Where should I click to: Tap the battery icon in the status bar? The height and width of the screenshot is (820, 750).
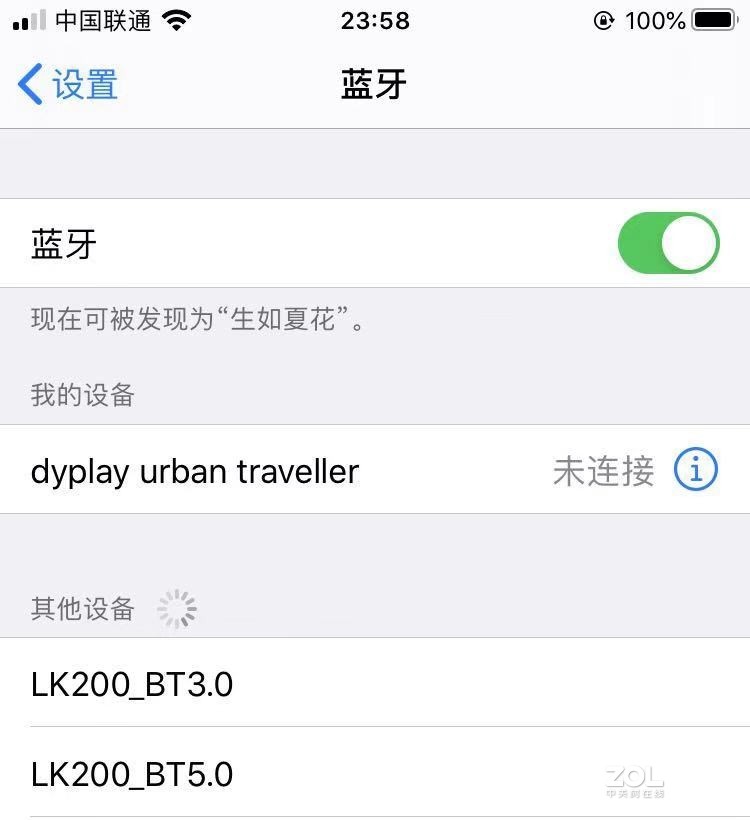(715, 18)
